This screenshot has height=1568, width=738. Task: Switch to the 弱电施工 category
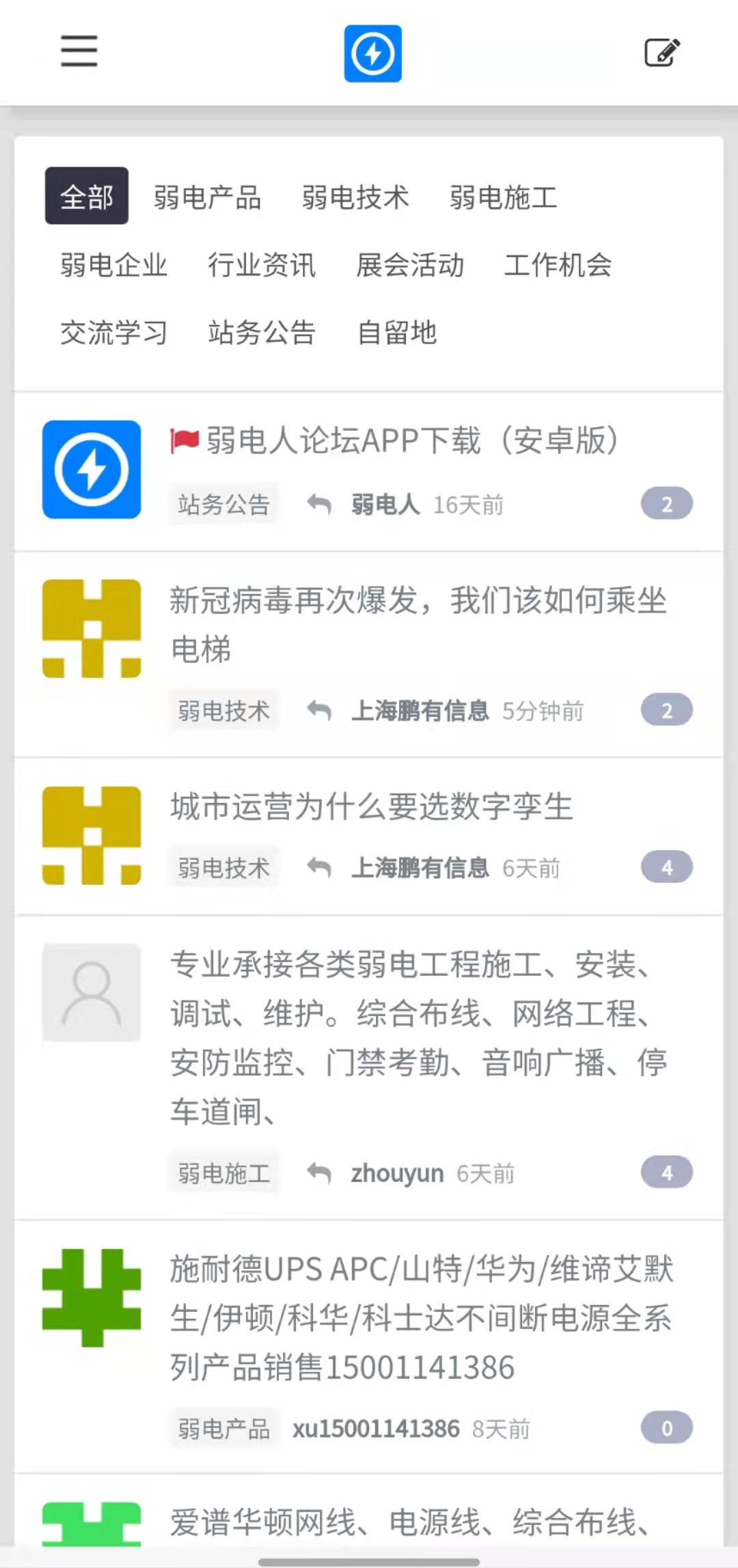coord(504,197)
